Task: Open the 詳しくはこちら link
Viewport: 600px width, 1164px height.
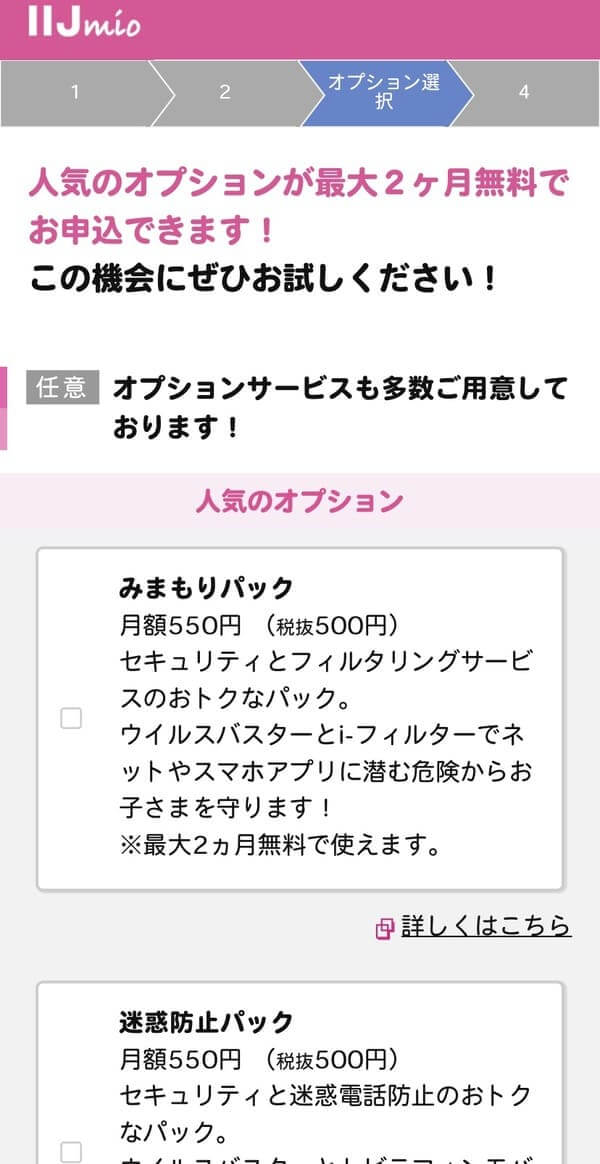Action: tap(486, 926)
